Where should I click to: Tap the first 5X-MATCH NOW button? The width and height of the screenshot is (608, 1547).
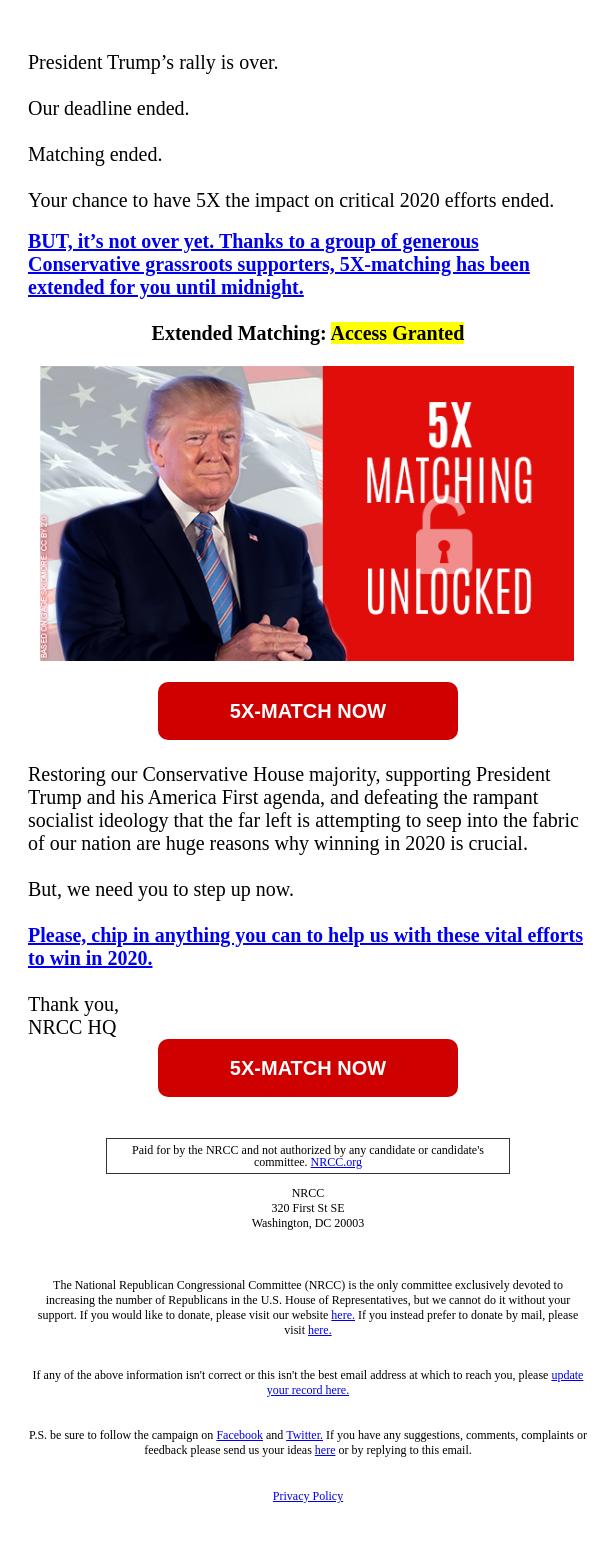coord(307,711)
